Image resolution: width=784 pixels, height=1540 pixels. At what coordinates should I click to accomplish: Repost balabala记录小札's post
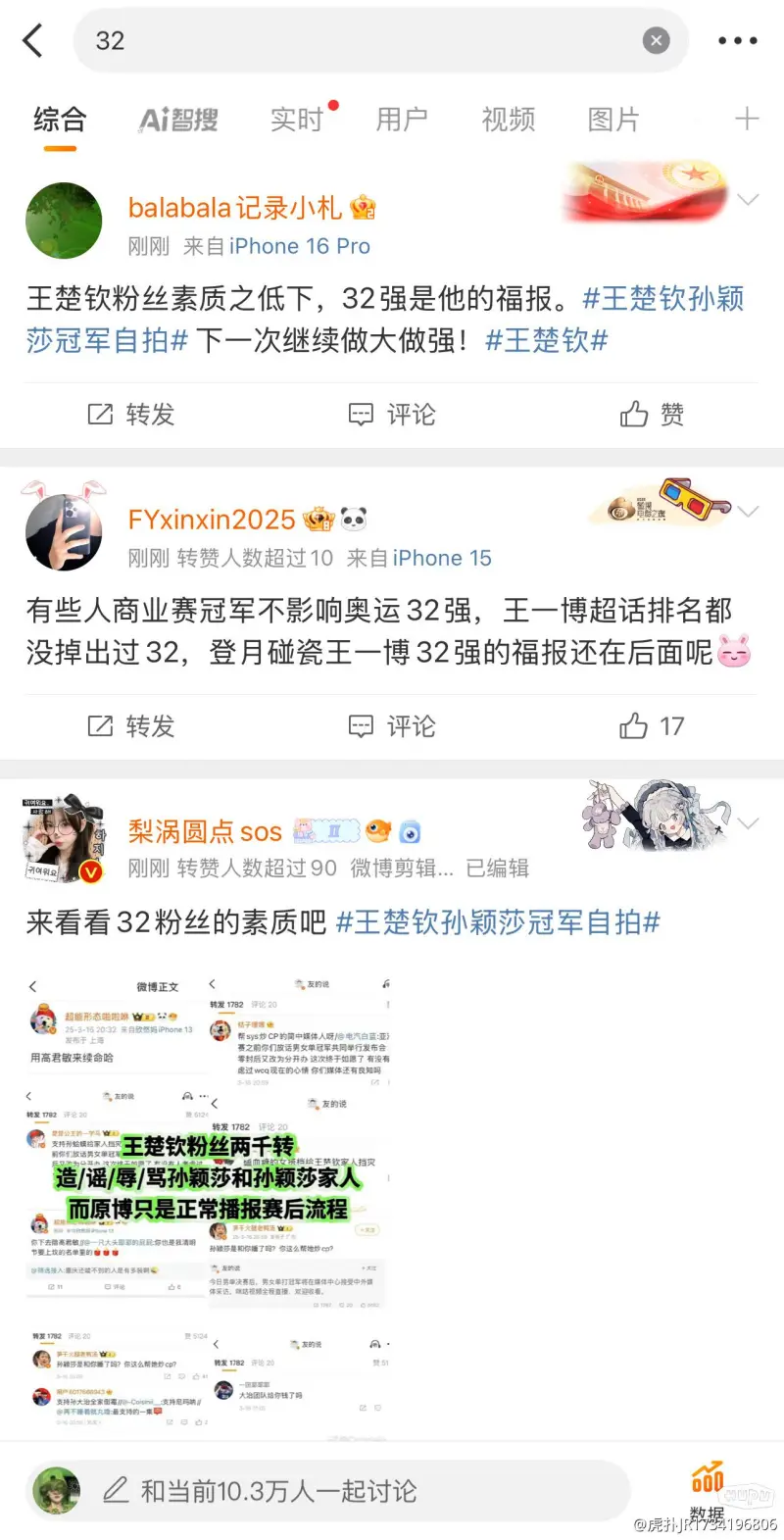coord(131,415)
